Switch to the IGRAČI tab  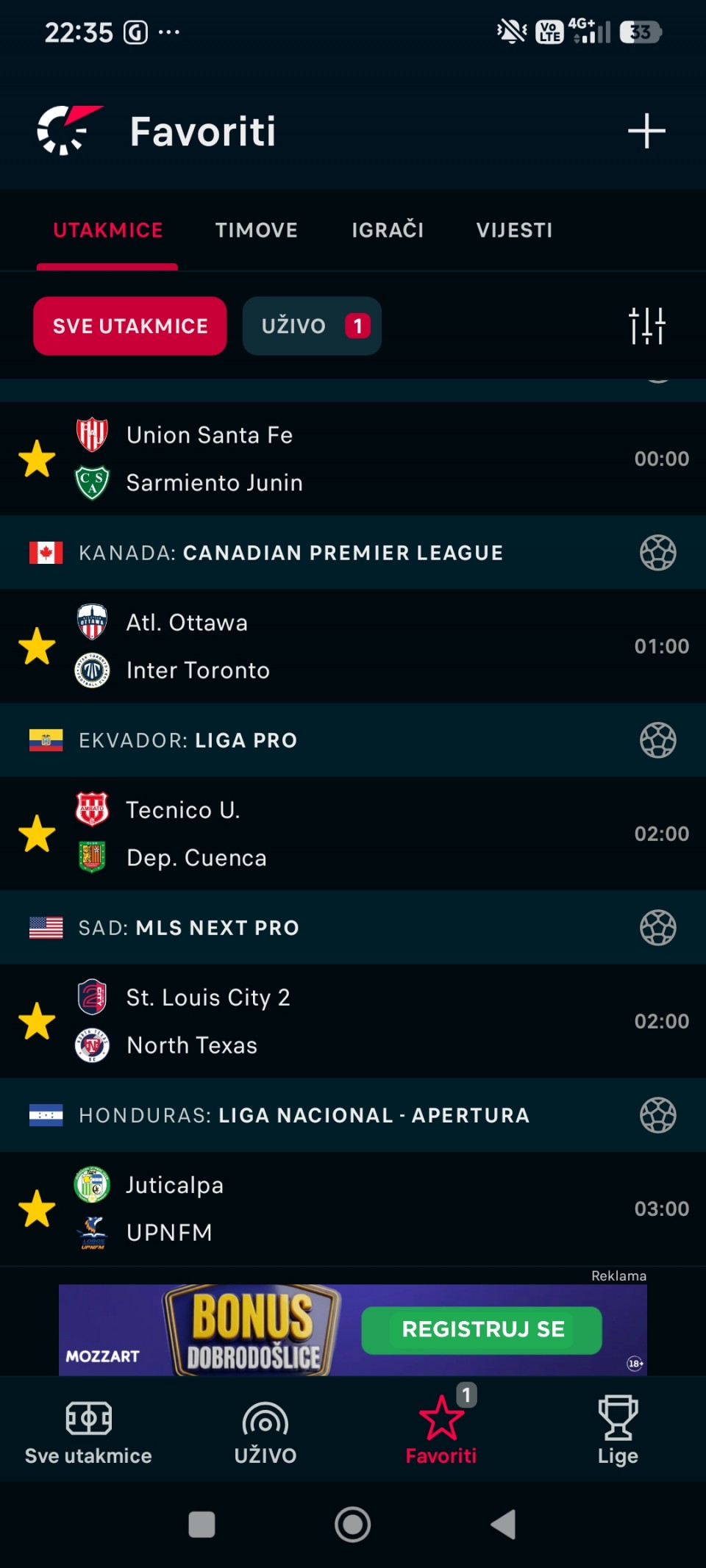(388, 230)
